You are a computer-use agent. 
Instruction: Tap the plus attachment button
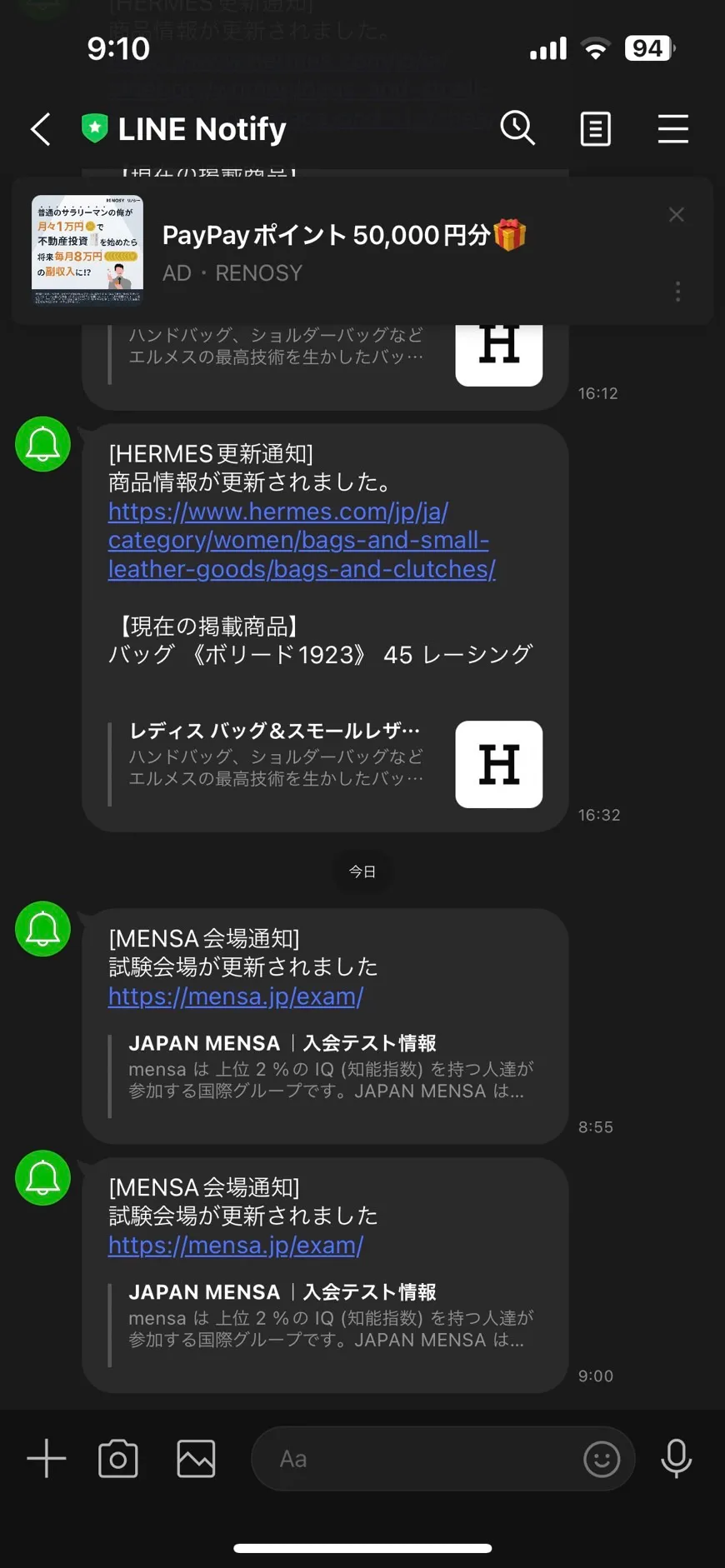[x=47, y=1459]
